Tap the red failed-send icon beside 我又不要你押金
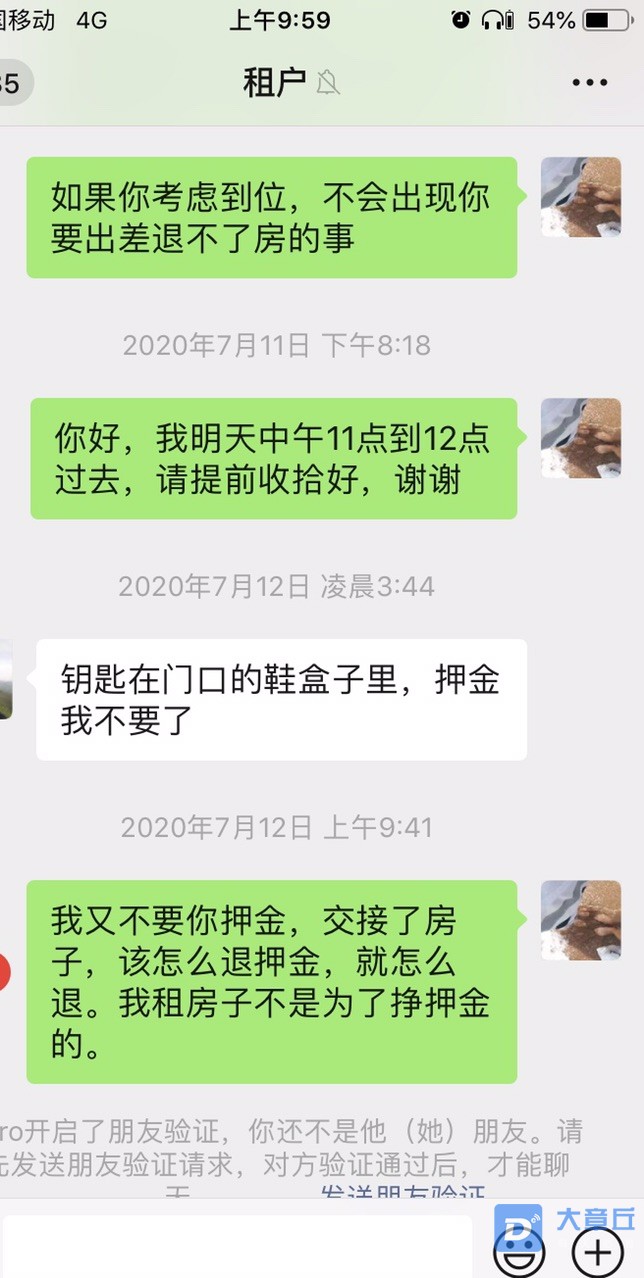This screenshot has width=644, height=1278. (4, 968)
